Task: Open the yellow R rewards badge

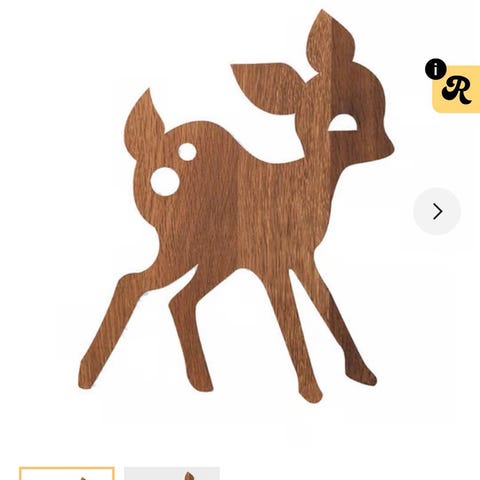Action: click(x=457, y=89)
